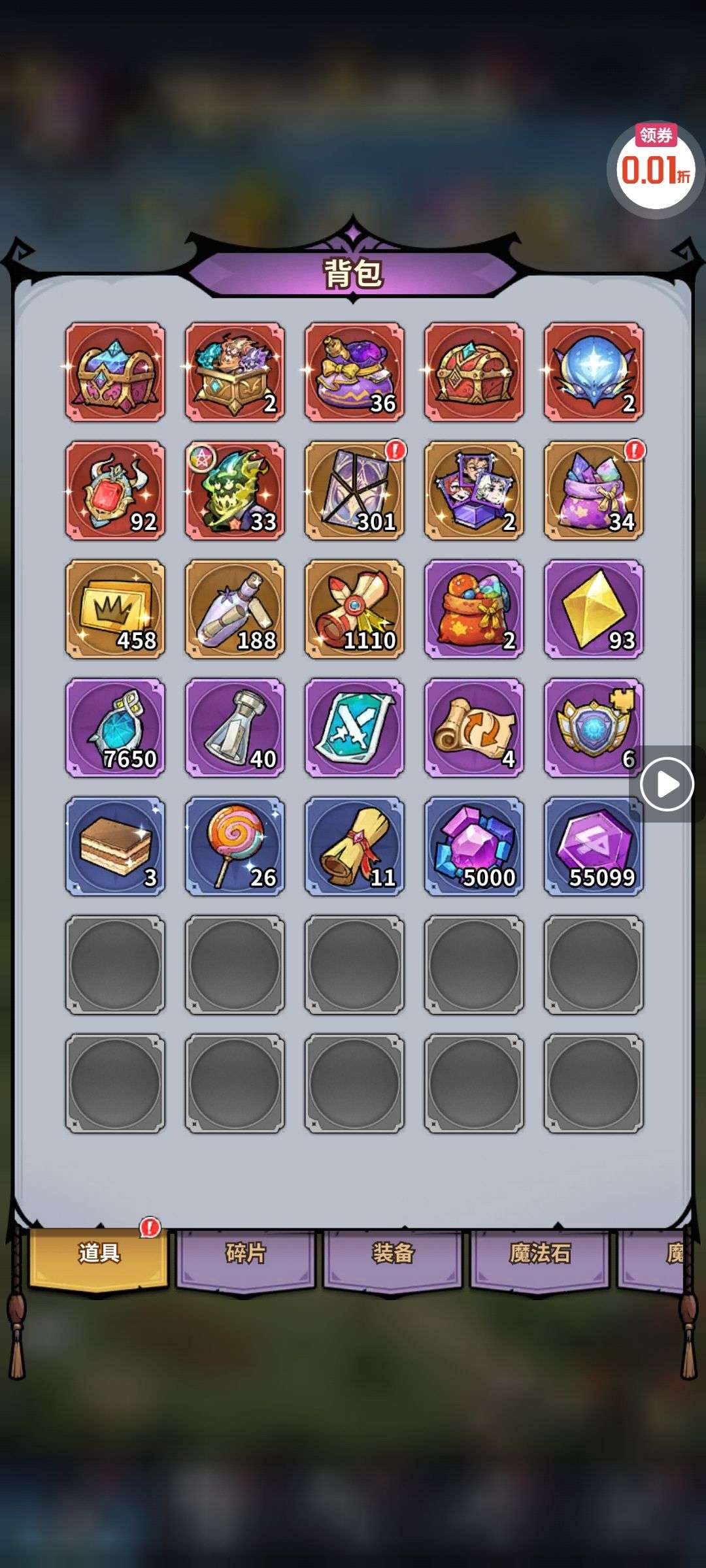706x1568 pixels.
Task: Open the crown ticket item with 458
Action: (x=115, y=609)
